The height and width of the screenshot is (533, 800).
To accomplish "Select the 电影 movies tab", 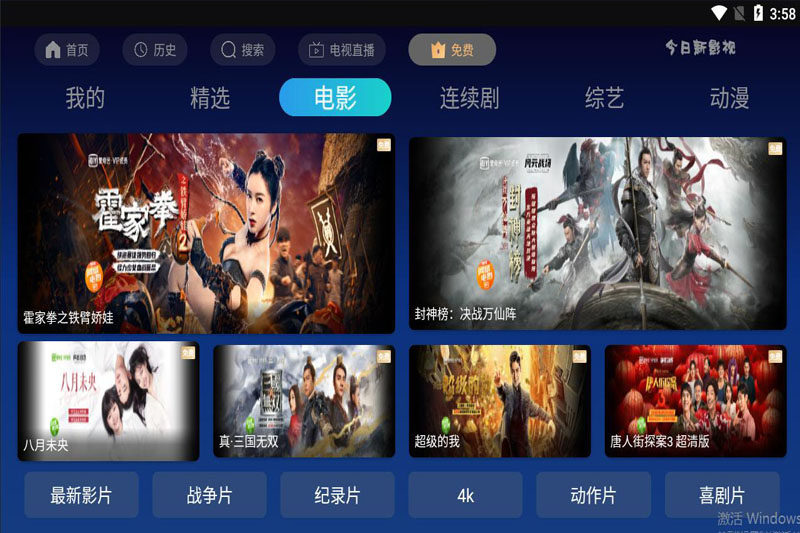I will (335, 98).
